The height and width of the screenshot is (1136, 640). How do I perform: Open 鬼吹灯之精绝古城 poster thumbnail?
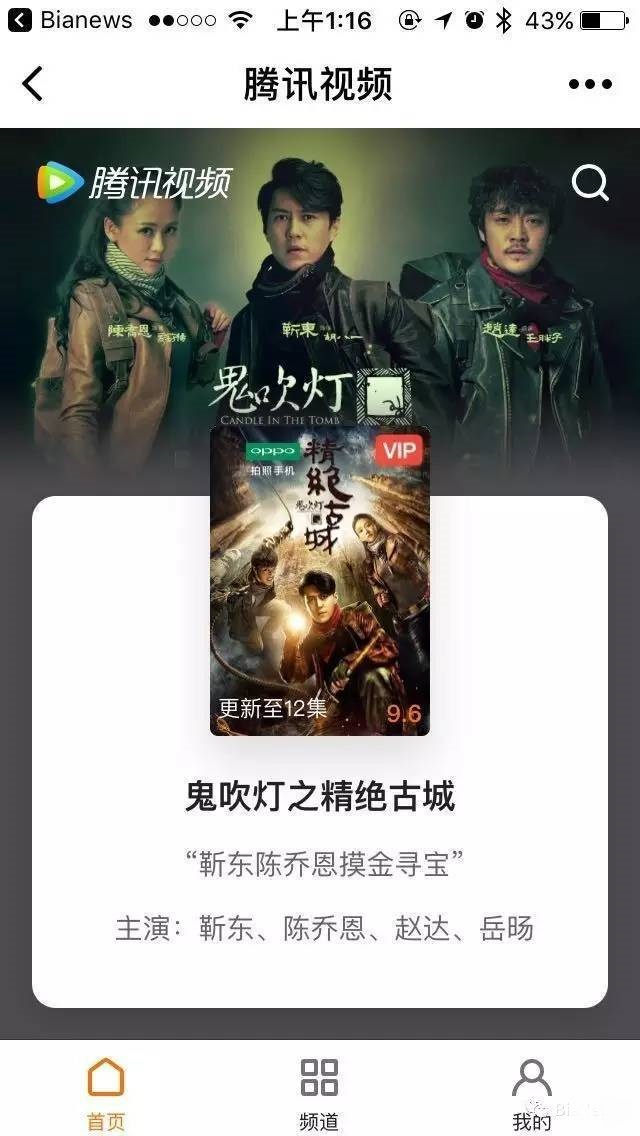click(320, 581)
